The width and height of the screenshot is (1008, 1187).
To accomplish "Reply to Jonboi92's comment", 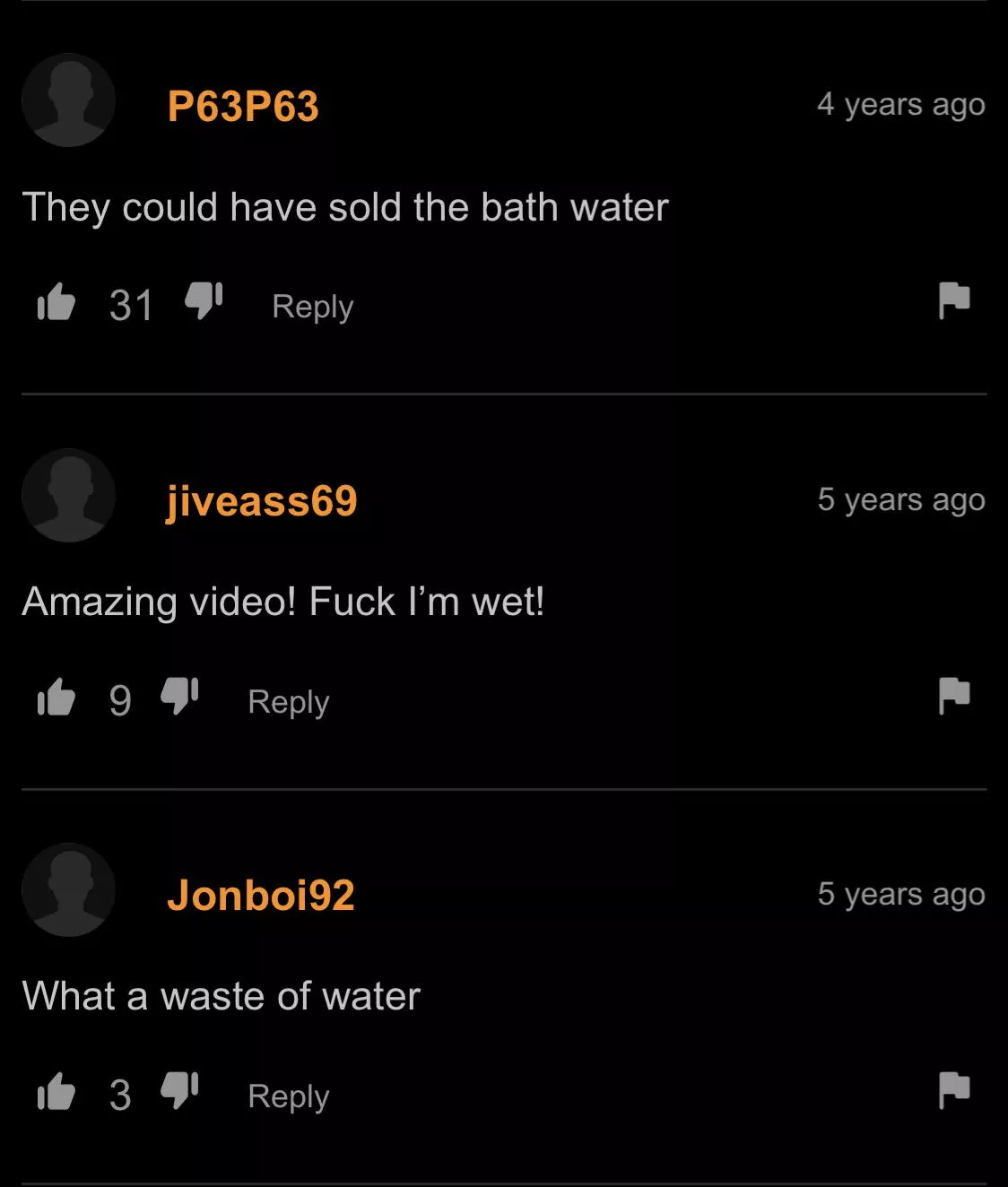I will click(288, 1096).
